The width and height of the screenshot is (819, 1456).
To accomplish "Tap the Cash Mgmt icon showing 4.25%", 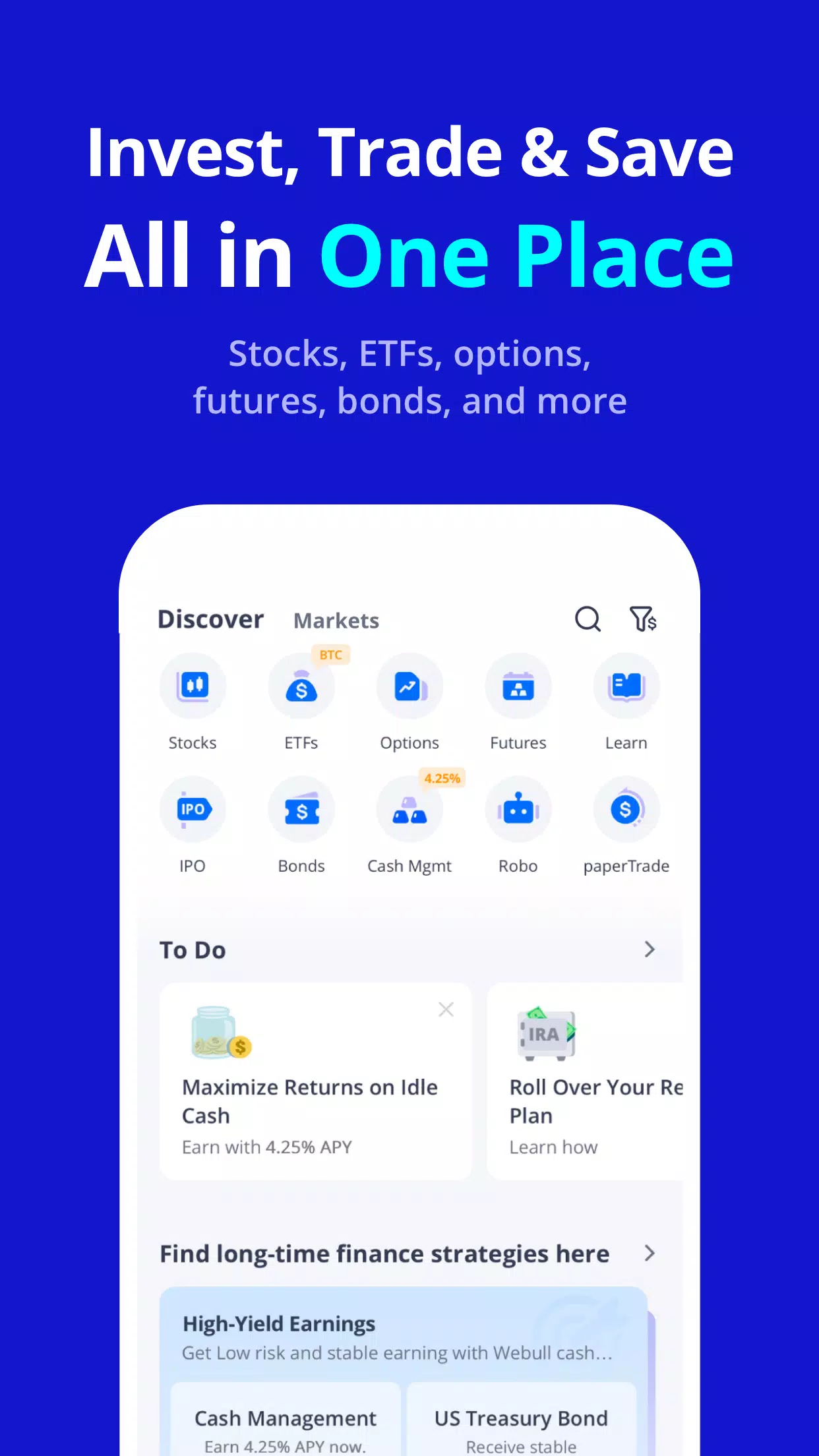I will tap(409, 810).
